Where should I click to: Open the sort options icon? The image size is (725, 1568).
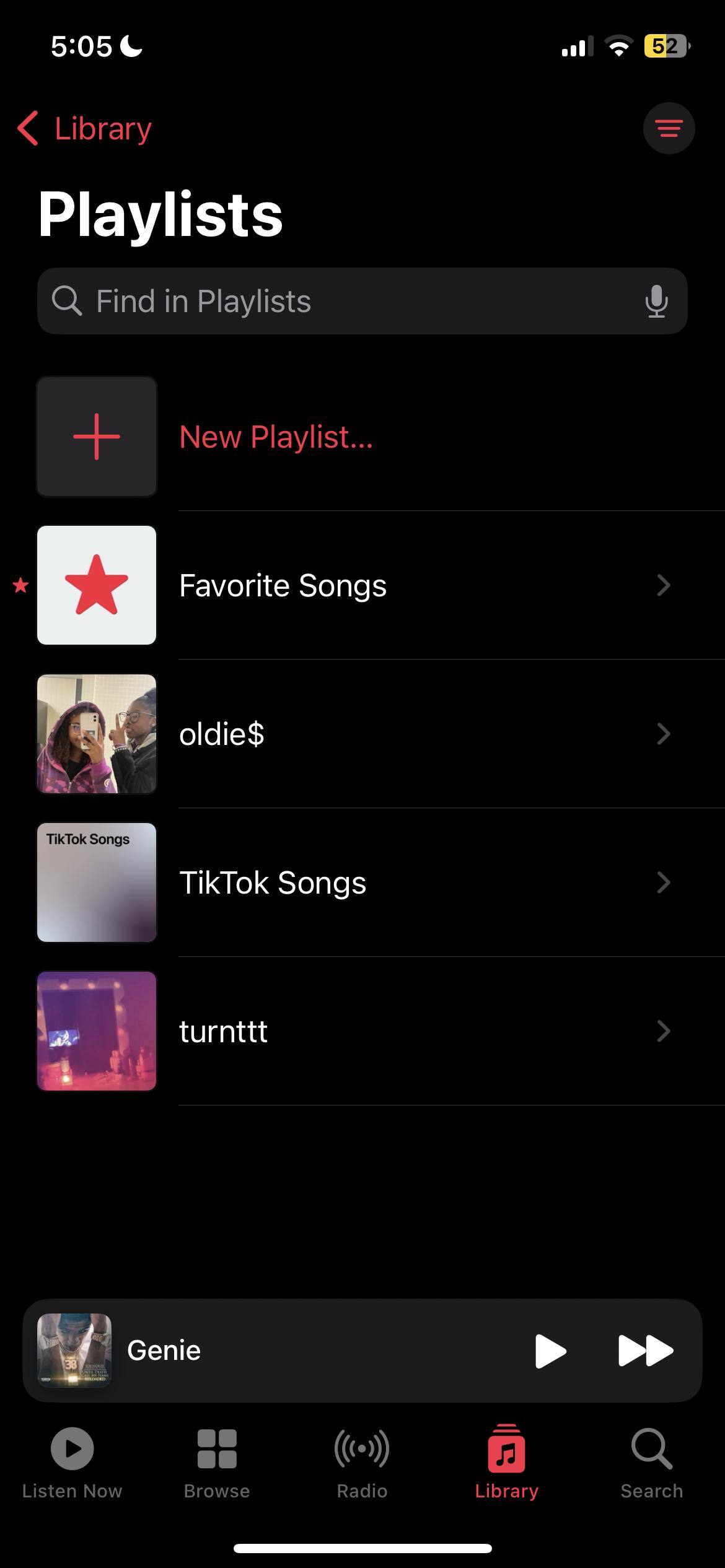[669, 128]
